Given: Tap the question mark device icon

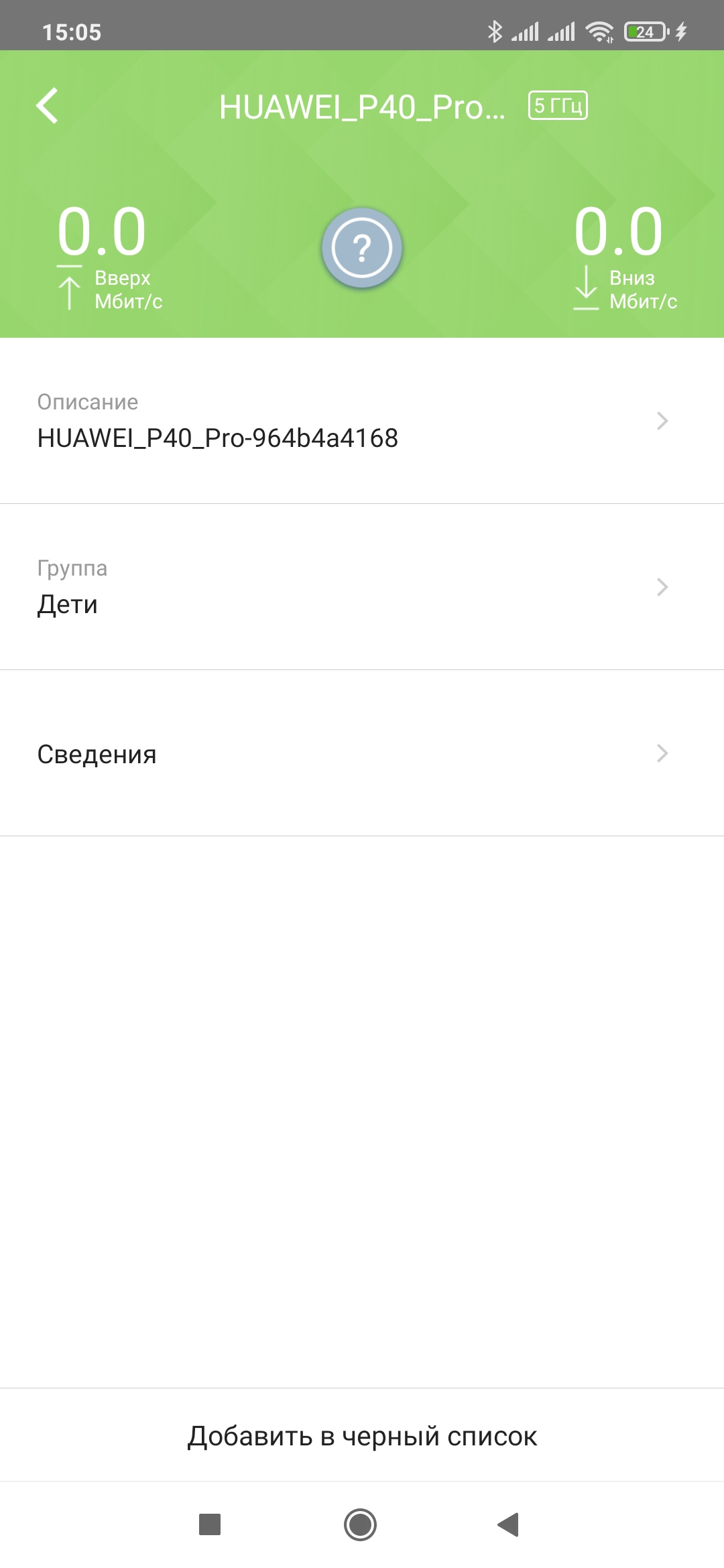Looking at the screenshot, I should coord(362,248).
